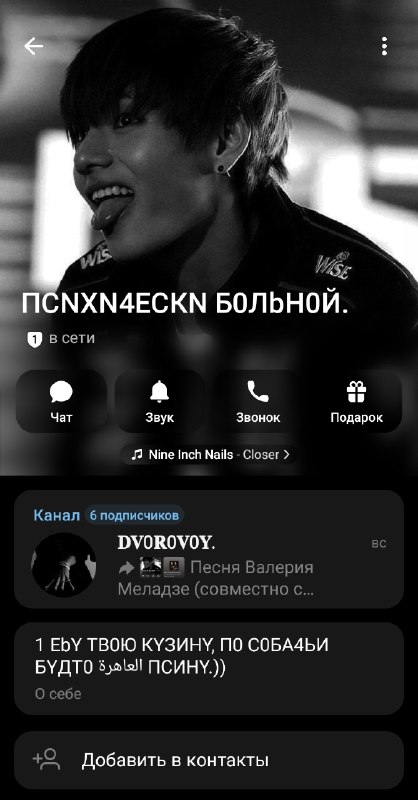Tap Добавить в контакты

[209, 760]
